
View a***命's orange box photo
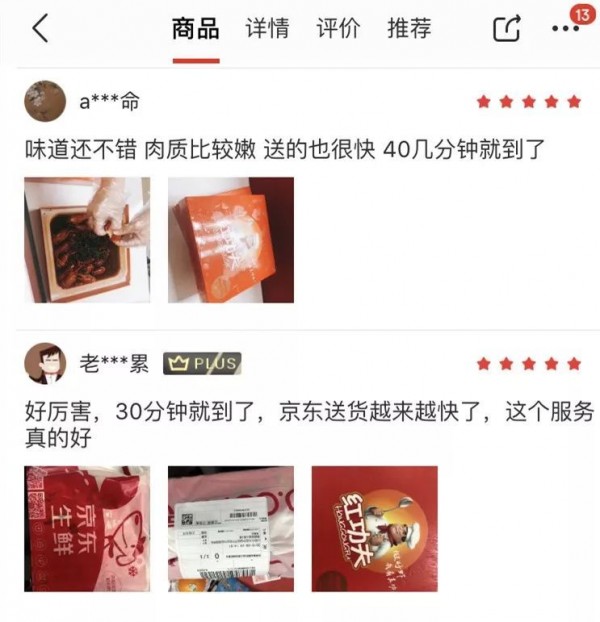[x=230, y=240]
